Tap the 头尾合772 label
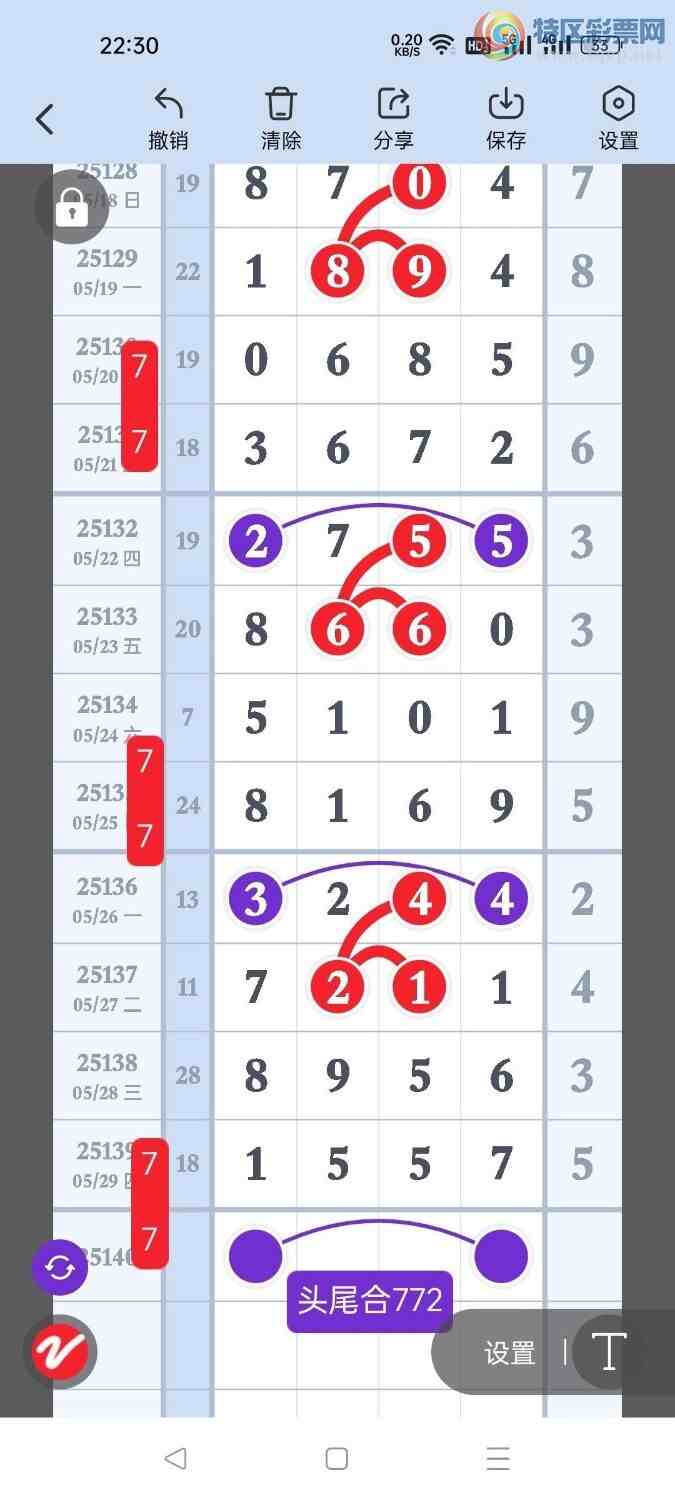Viewport: 675px width, 1500px height. [x=370, y=1301]
